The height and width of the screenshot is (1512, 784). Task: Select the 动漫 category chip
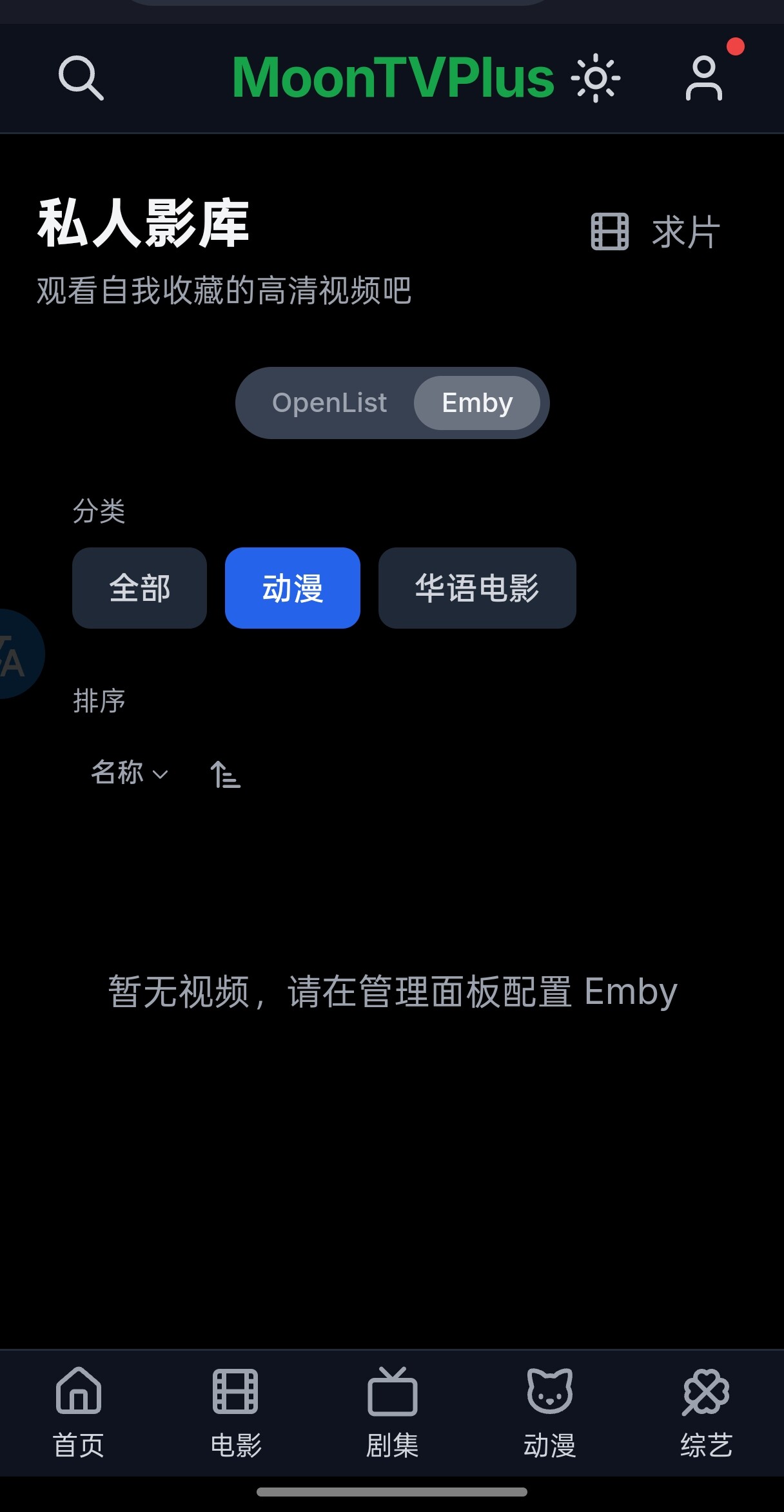293,588
